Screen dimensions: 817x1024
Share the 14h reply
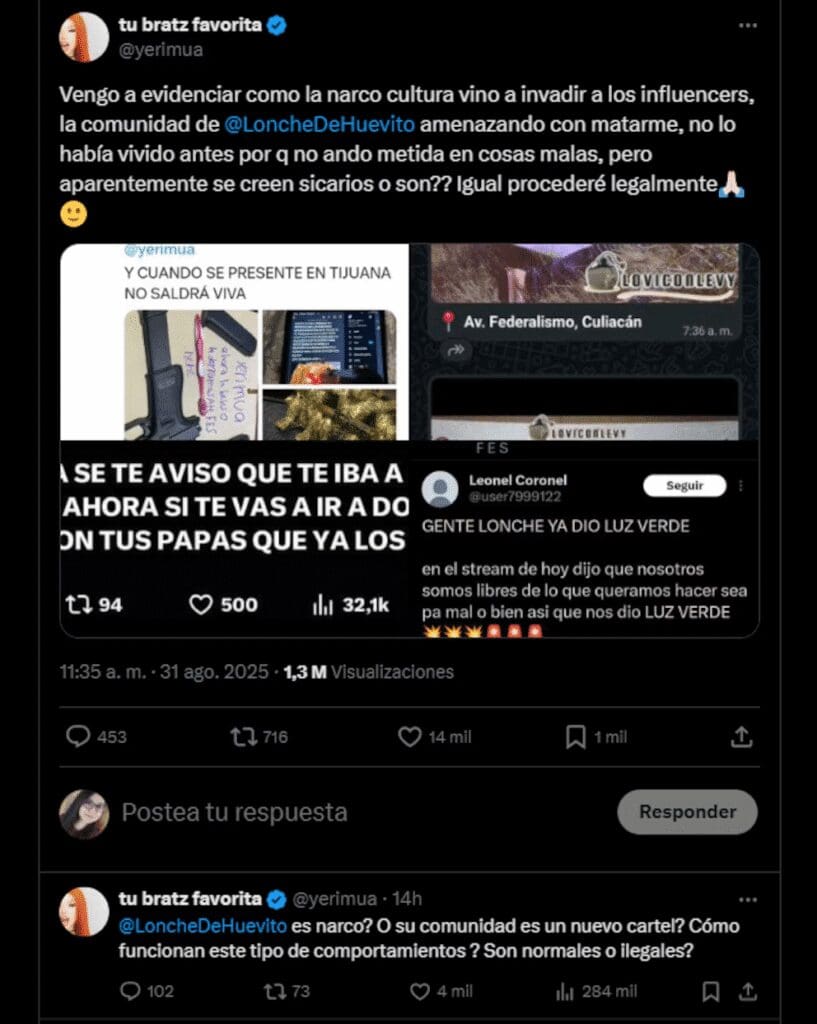coord(746,991)
